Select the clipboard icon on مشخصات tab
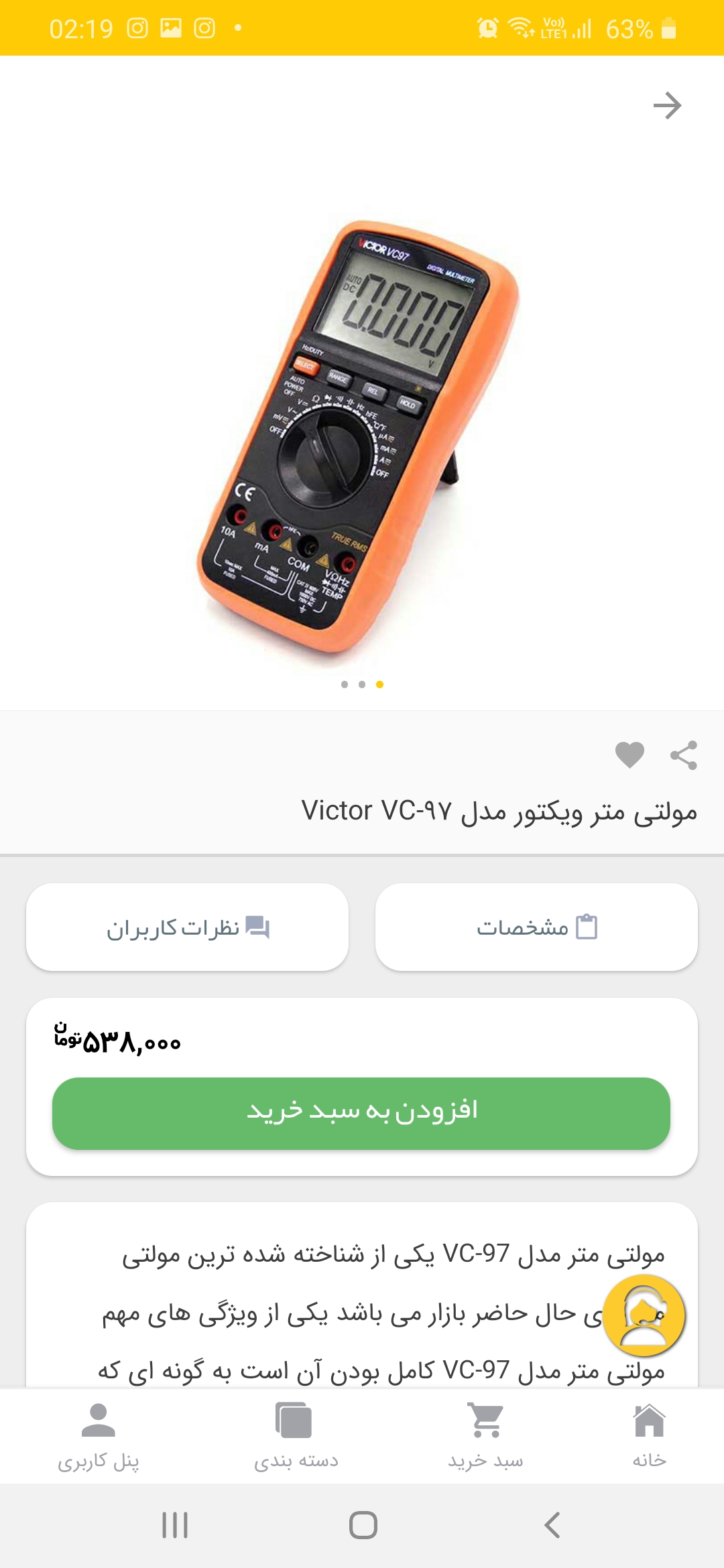 pos(586,925)
